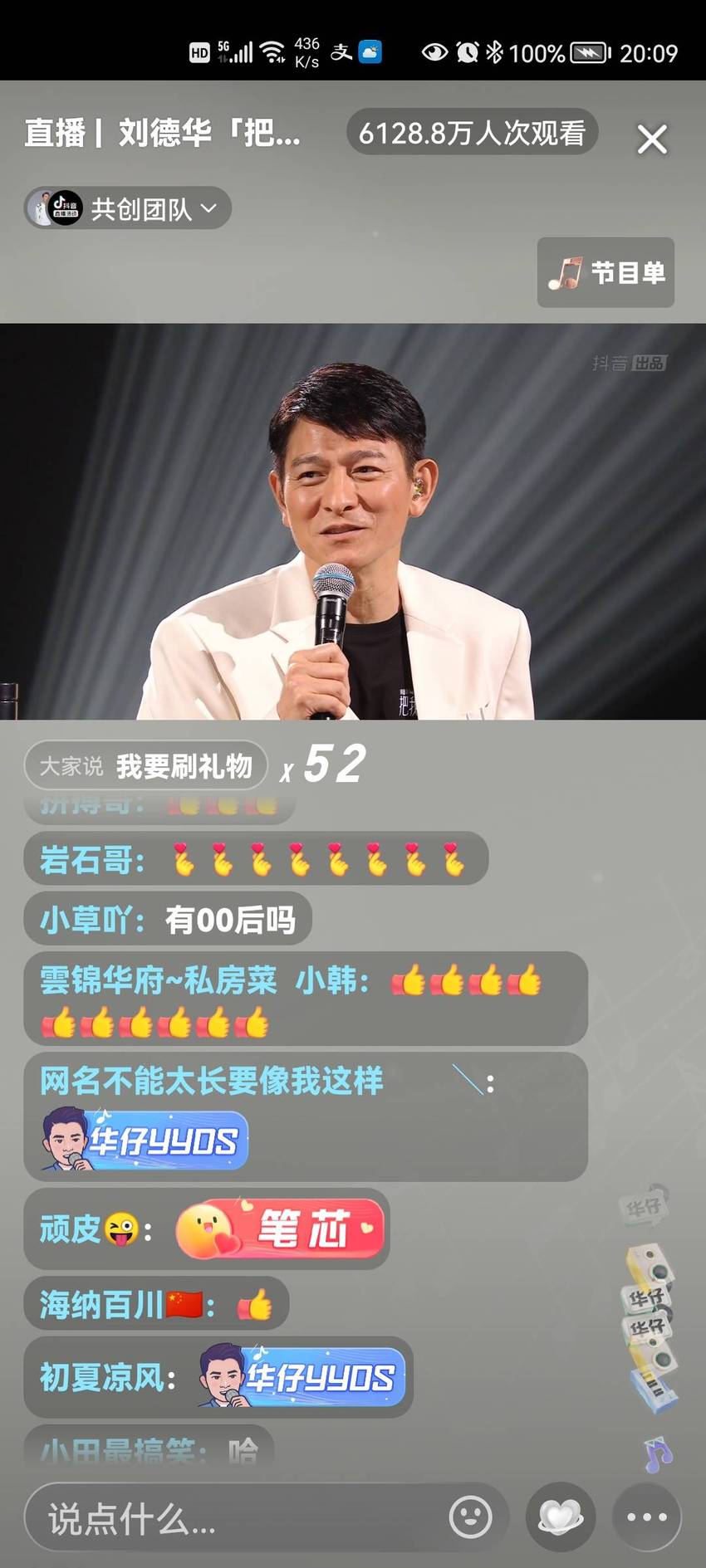
Task: Open 岩石哥's comment
Action: click(x=256, y=859)
